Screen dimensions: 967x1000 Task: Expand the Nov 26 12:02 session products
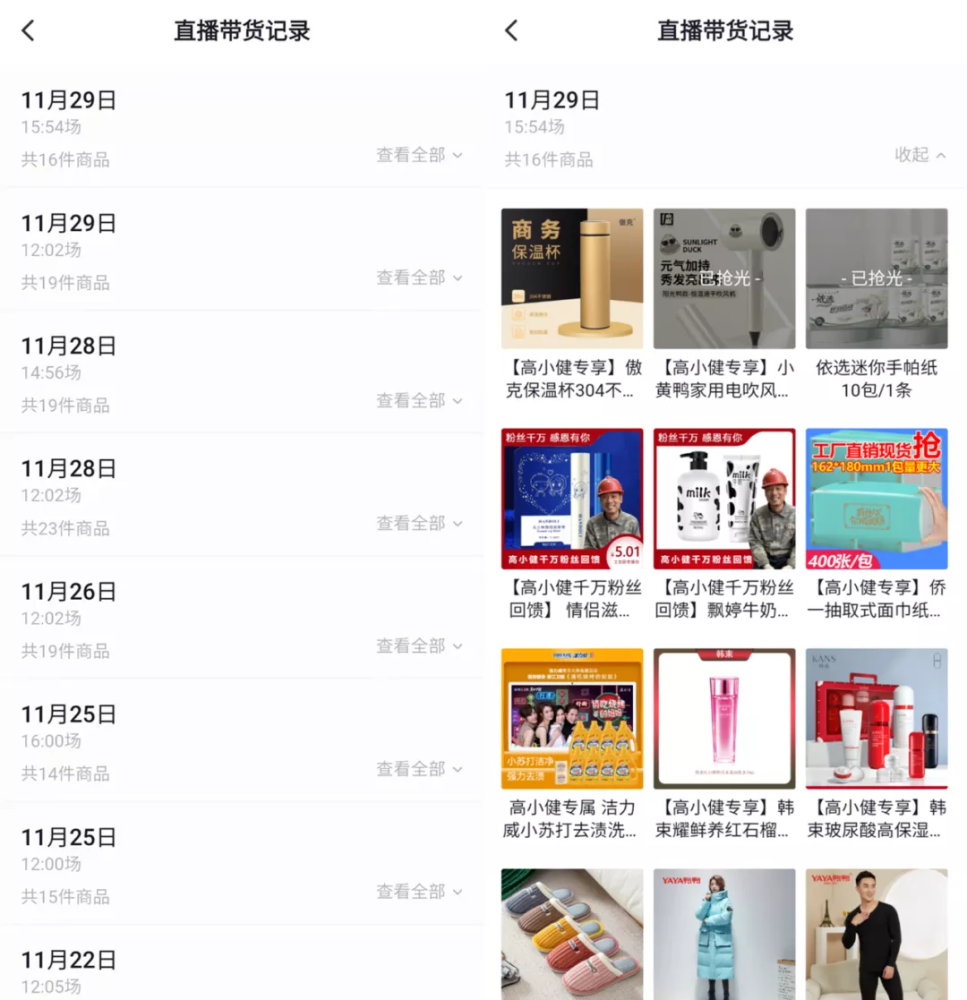pyautogui.click(x=419, y=646)
